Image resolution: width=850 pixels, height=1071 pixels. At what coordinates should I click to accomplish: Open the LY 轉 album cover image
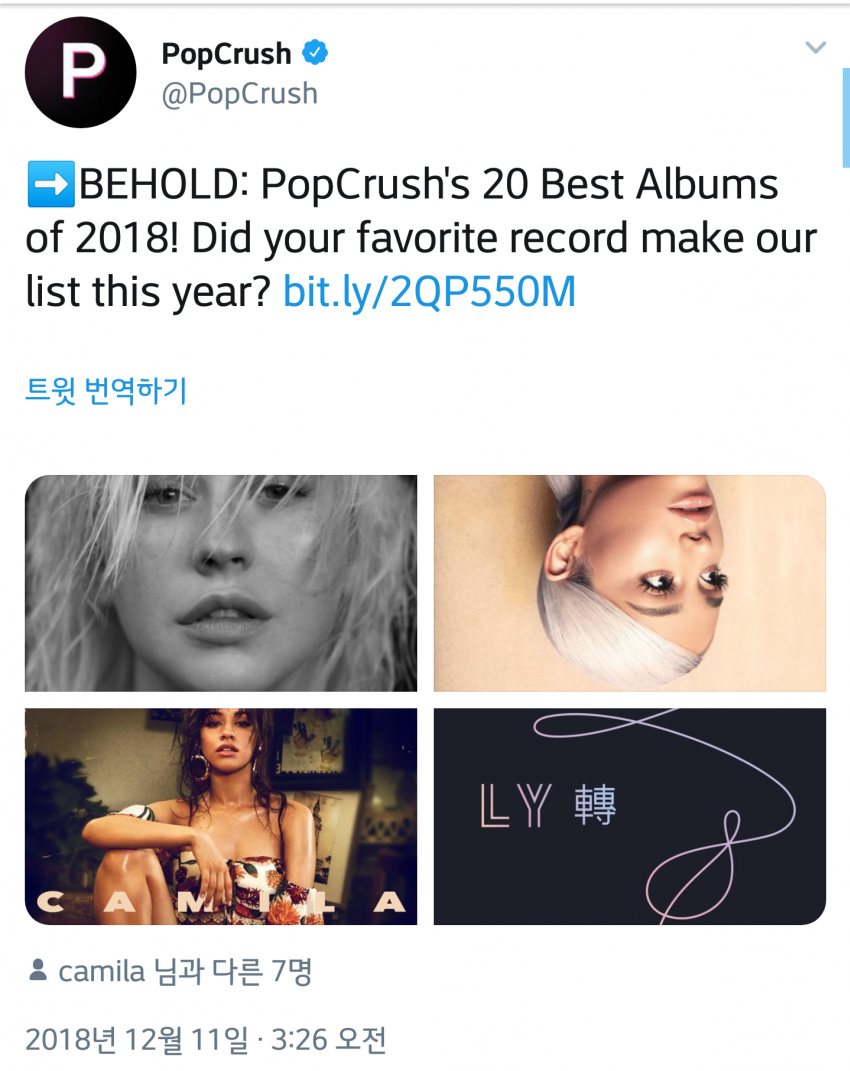pyautogui.click(x=629, y=816)
